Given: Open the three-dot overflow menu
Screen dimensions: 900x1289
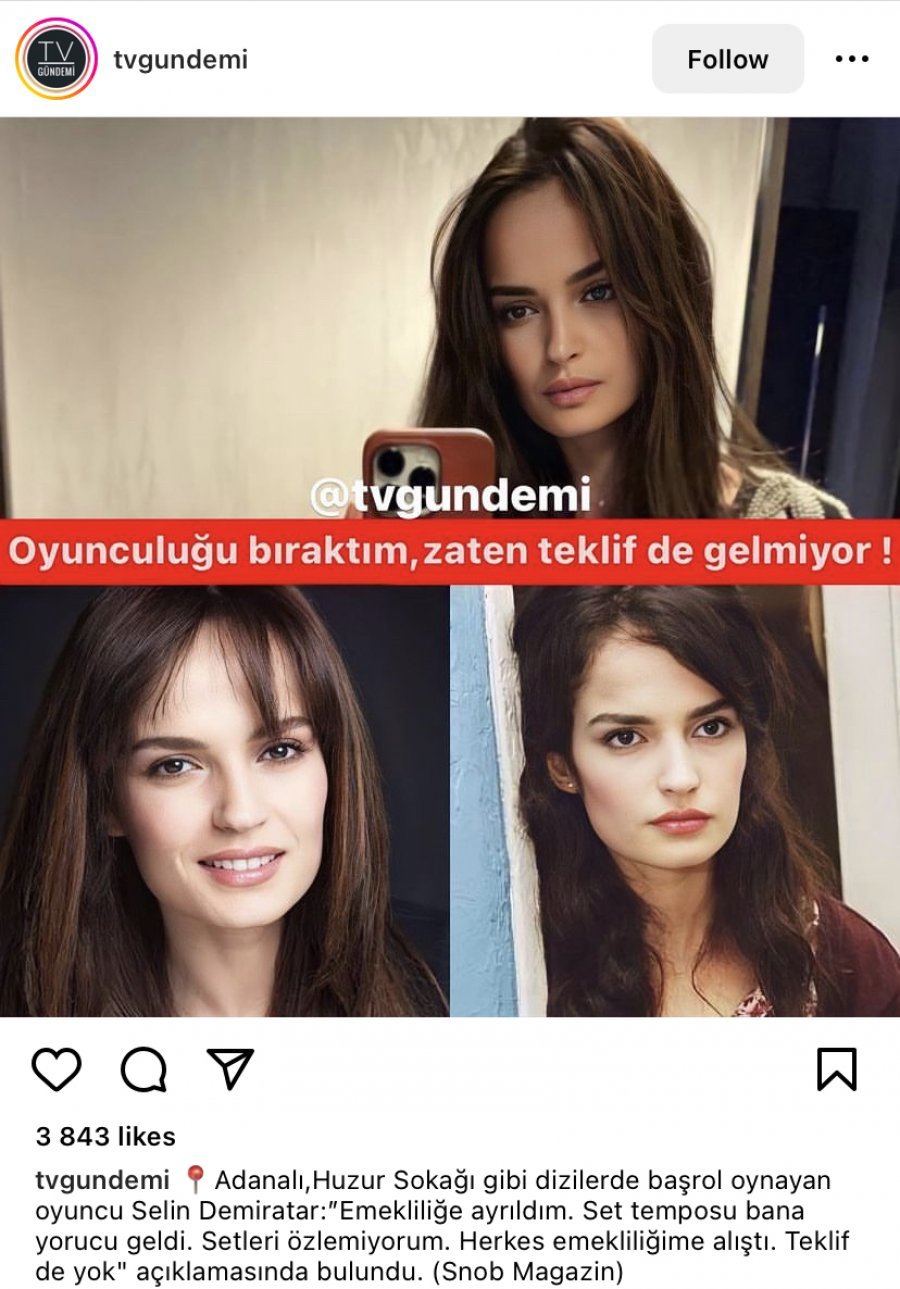Looking at the screenshot, I should pos(852,59).
